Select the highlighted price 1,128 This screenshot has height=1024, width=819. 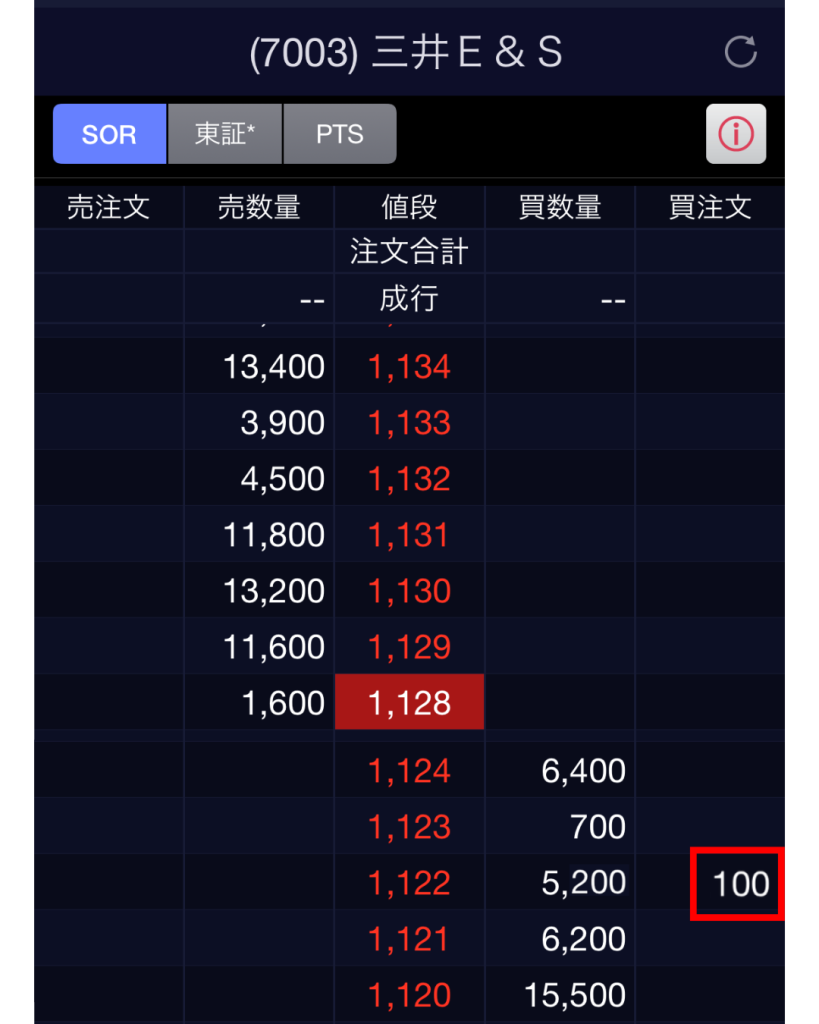tap(409, 701)
